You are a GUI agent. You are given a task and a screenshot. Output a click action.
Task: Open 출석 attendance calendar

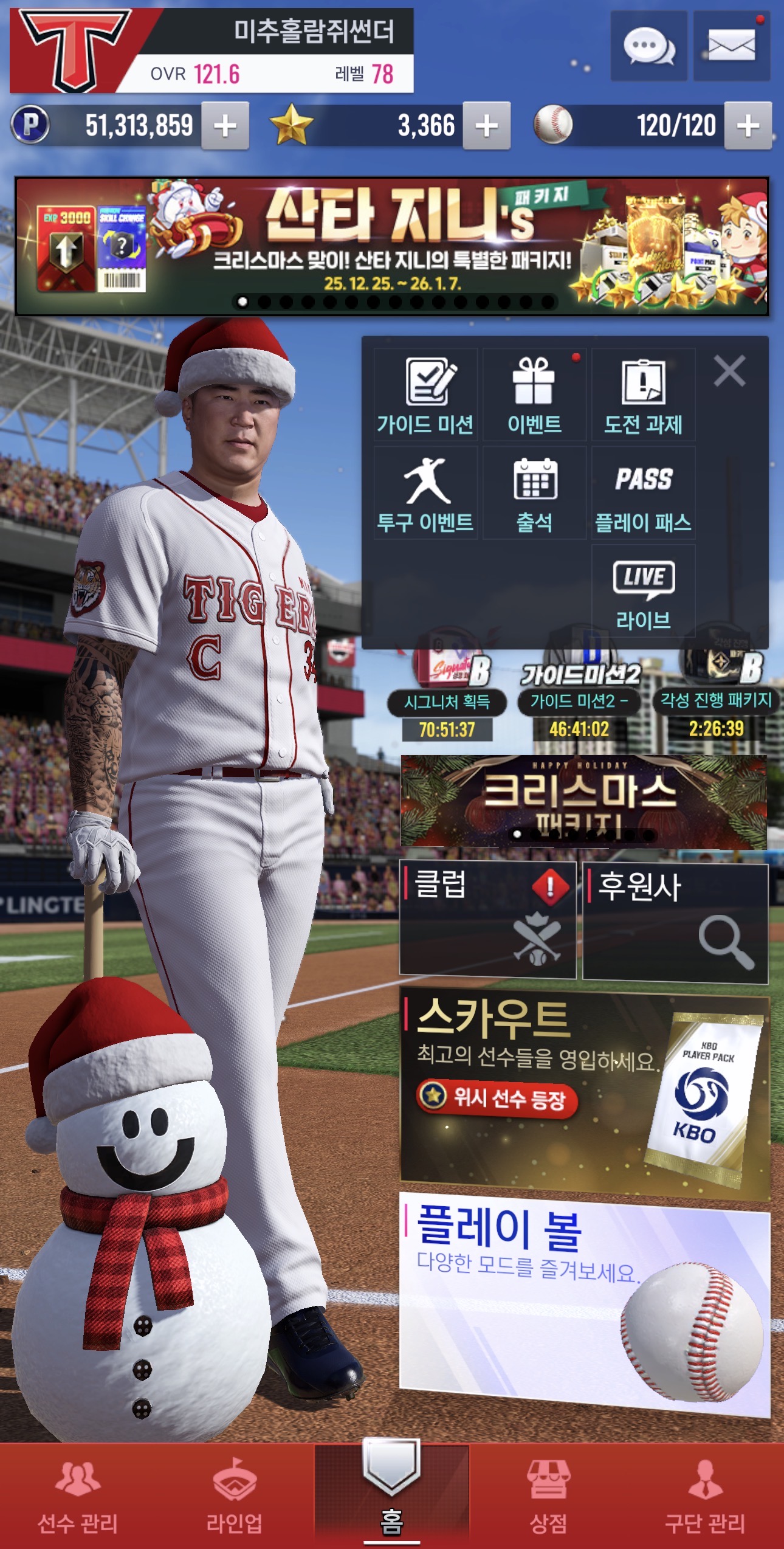point(534,492)
